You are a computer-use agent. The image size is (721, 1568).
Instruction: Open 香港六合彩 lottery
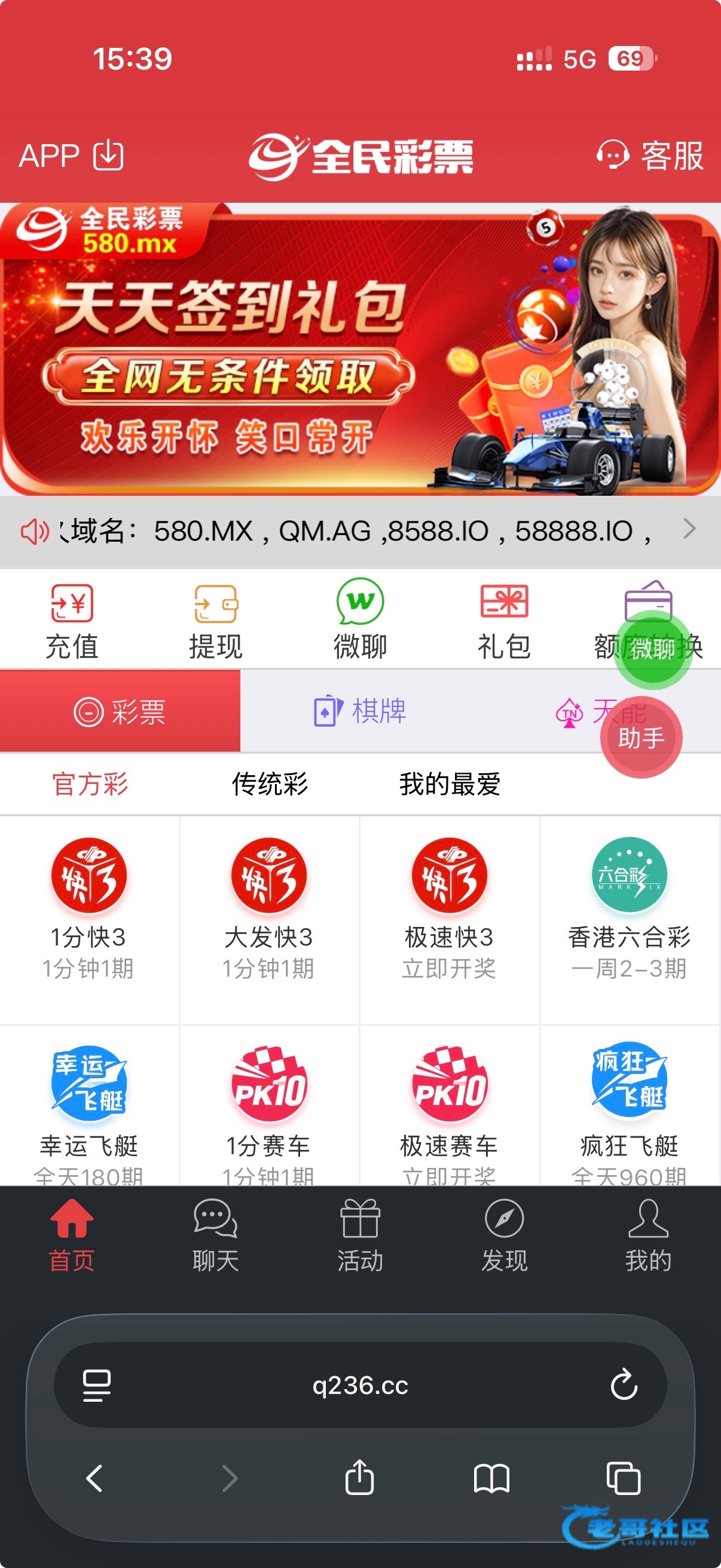[629, 907]
